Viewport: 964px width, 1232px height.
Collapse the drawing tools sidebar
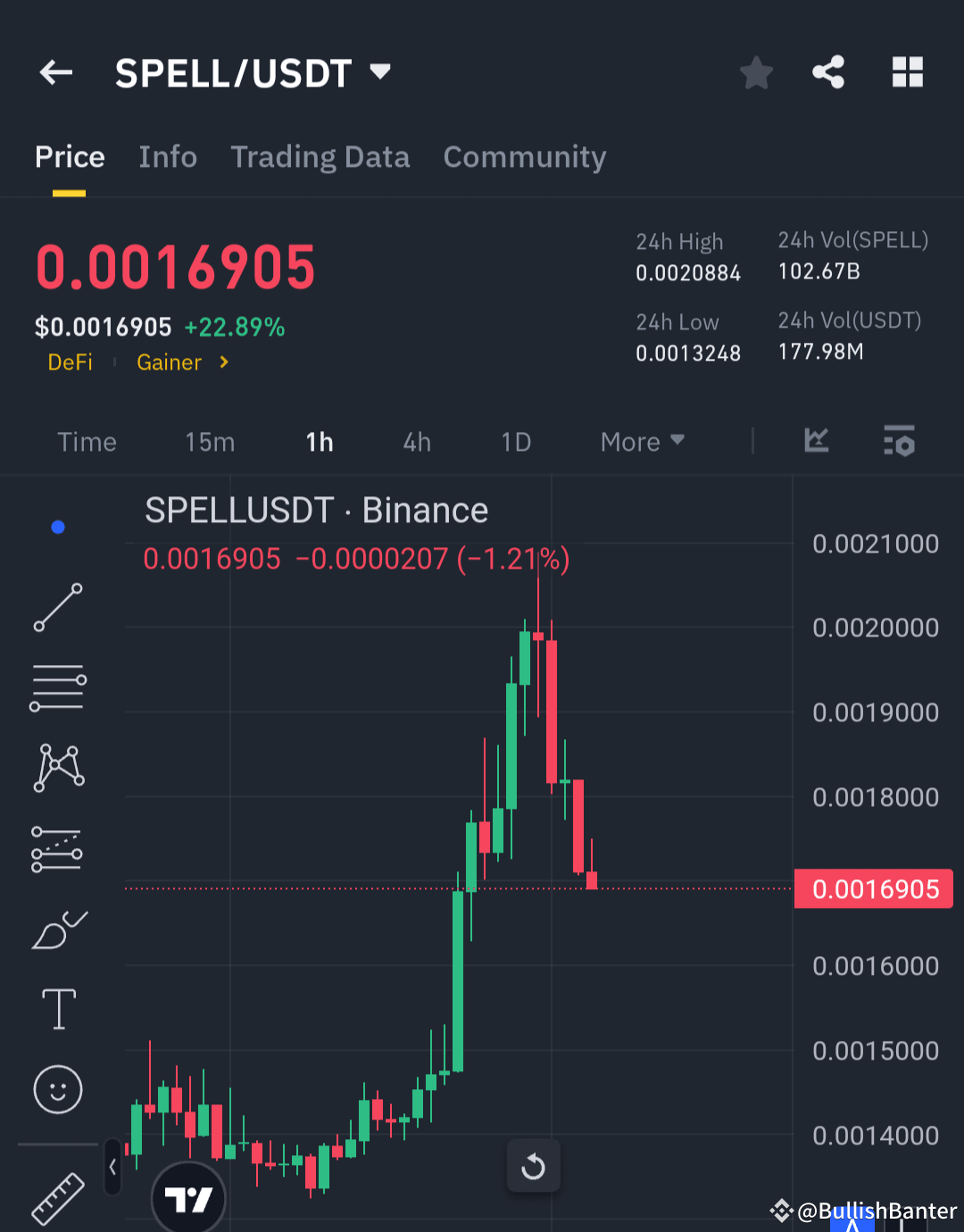point(111,1166)
